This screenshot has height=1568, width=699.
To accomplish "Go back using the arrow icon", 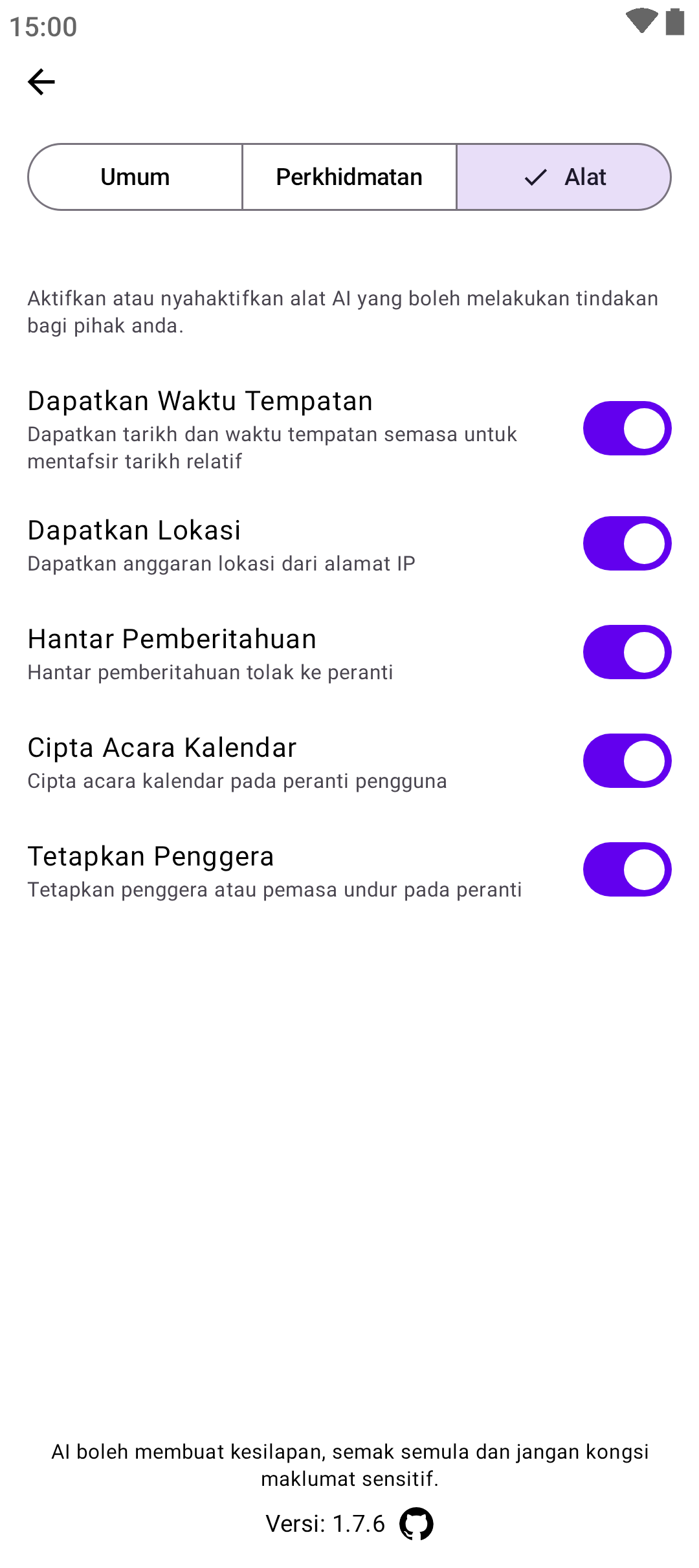I will point(41,82).
